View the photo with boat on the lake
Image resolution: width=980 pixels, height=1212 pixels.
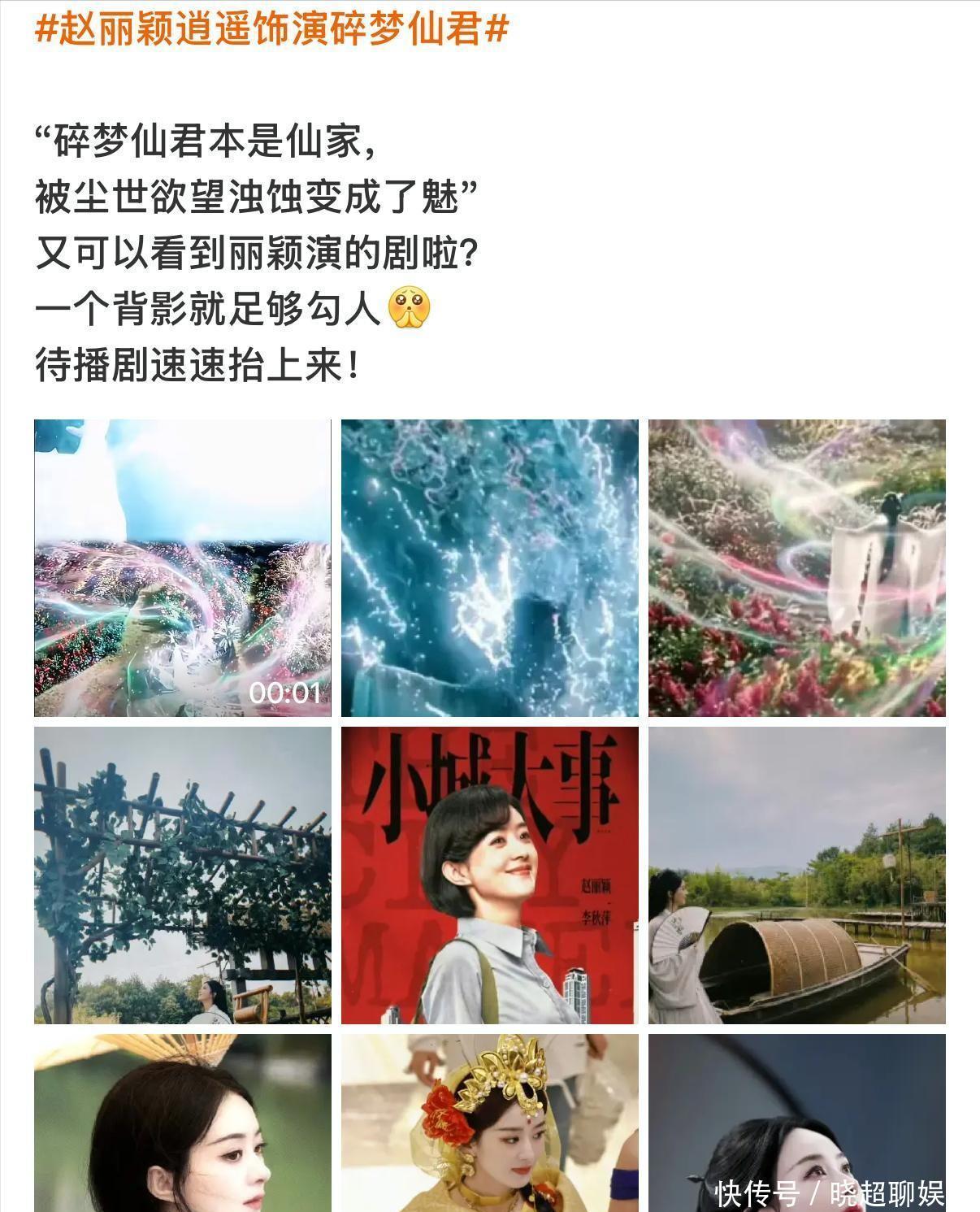pos(796,875)
